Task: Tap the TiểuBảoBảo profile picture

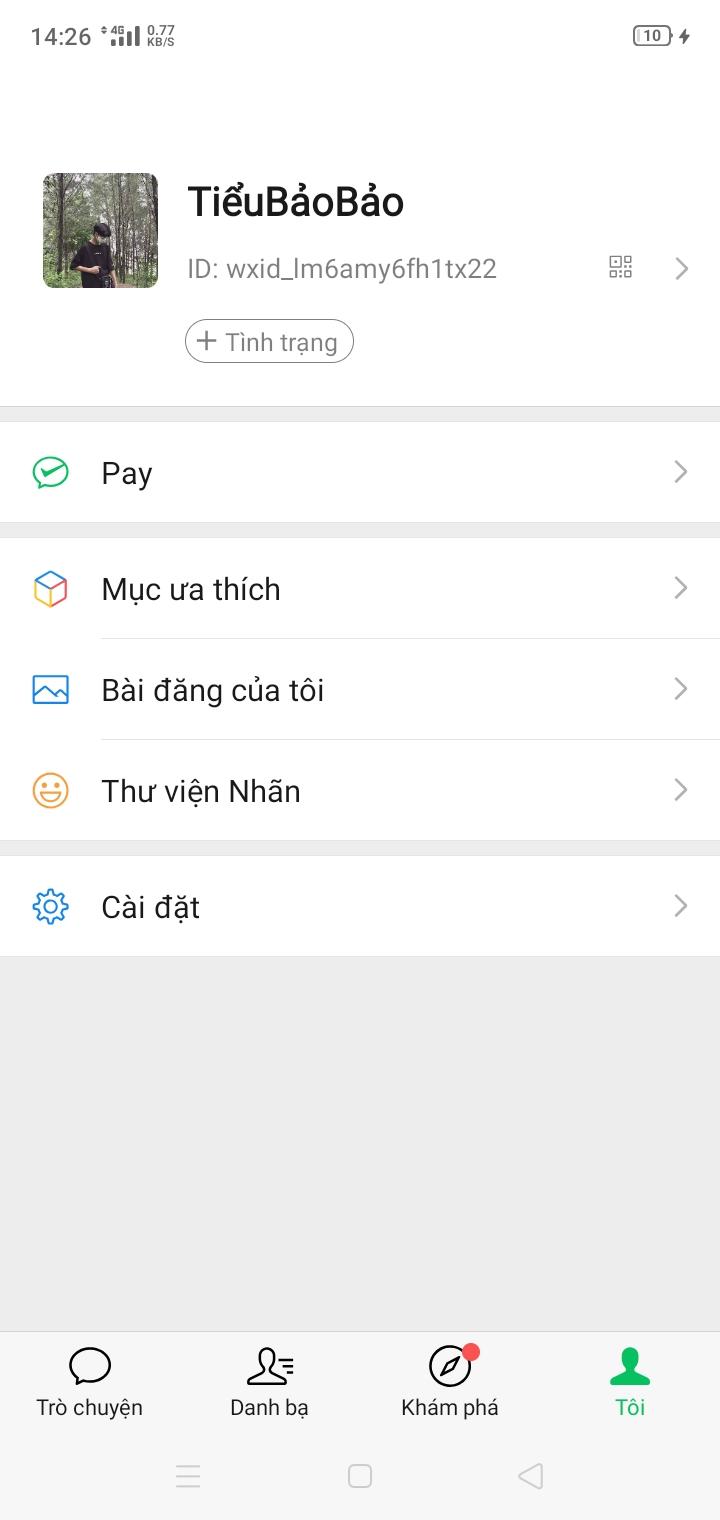Action: pyautogui.click(x=100, y=231)
